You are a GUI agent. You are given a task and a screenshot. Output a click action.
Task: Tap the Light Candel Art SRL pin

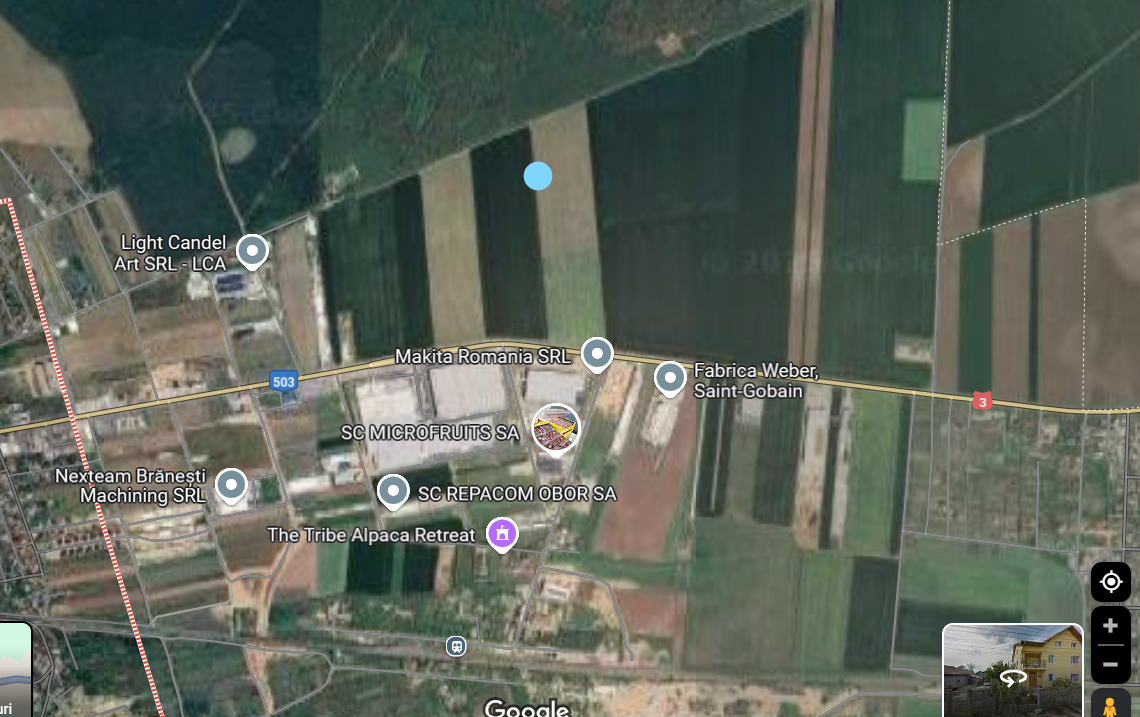pos(252,250)
